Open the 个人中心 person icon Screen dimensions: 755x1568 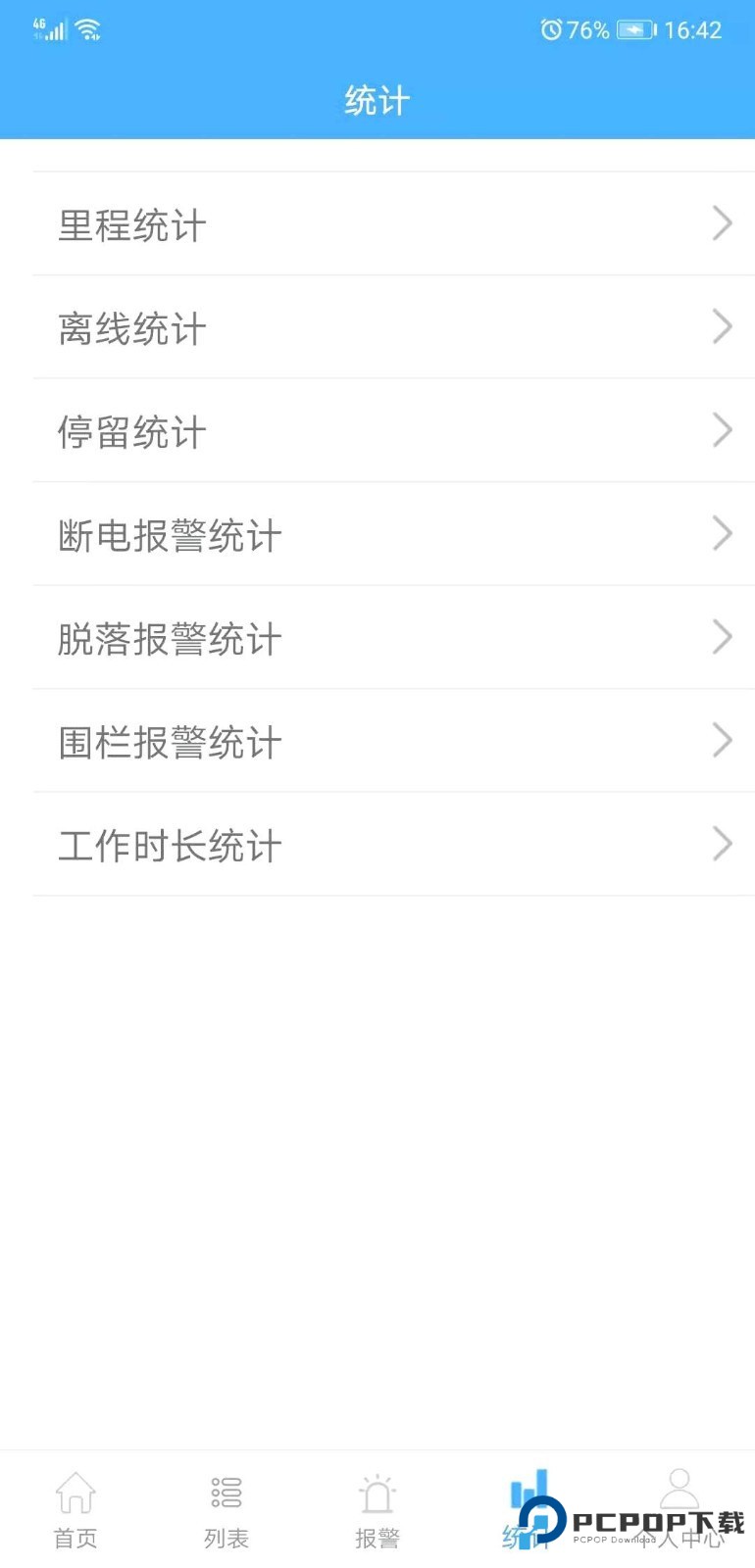pos(679,1490)
